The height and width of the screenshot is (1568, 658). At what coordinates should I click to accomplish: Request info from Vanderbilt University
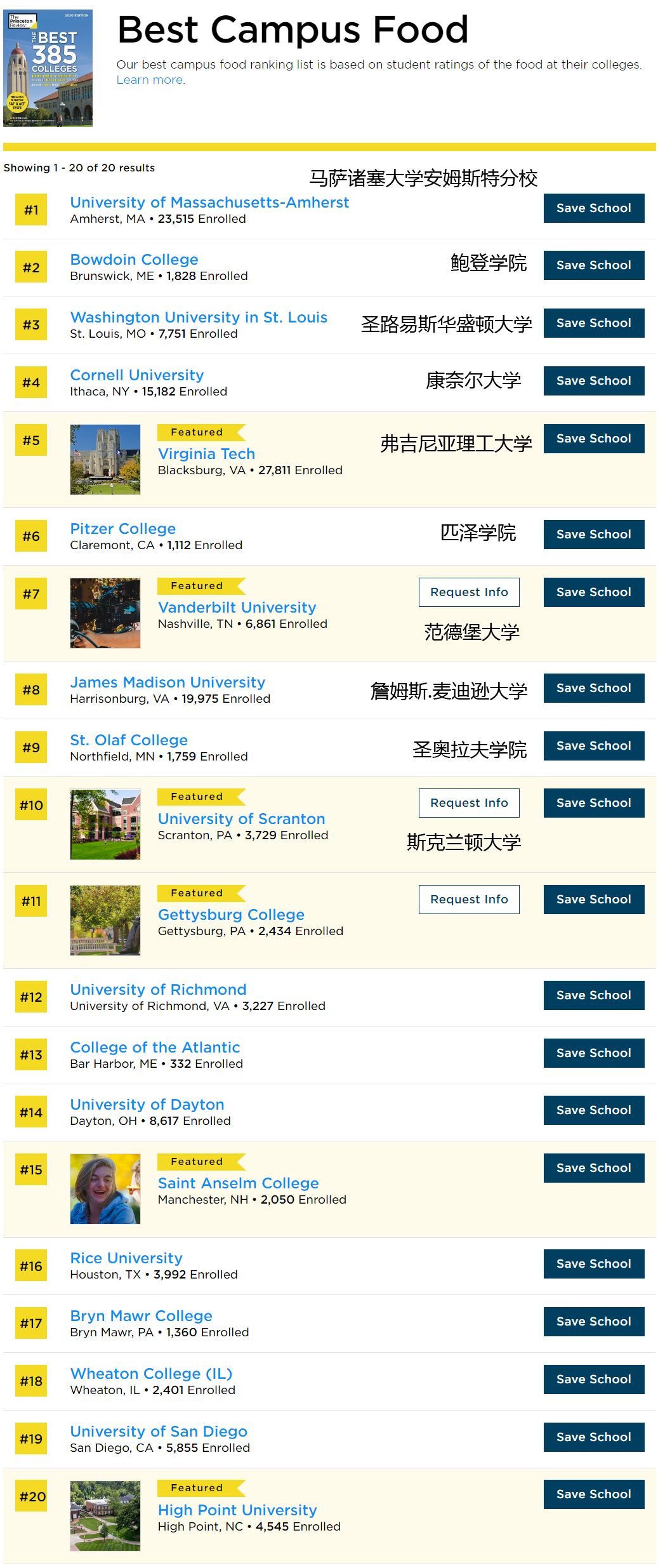pyautogui.click(x=468, y=592)
